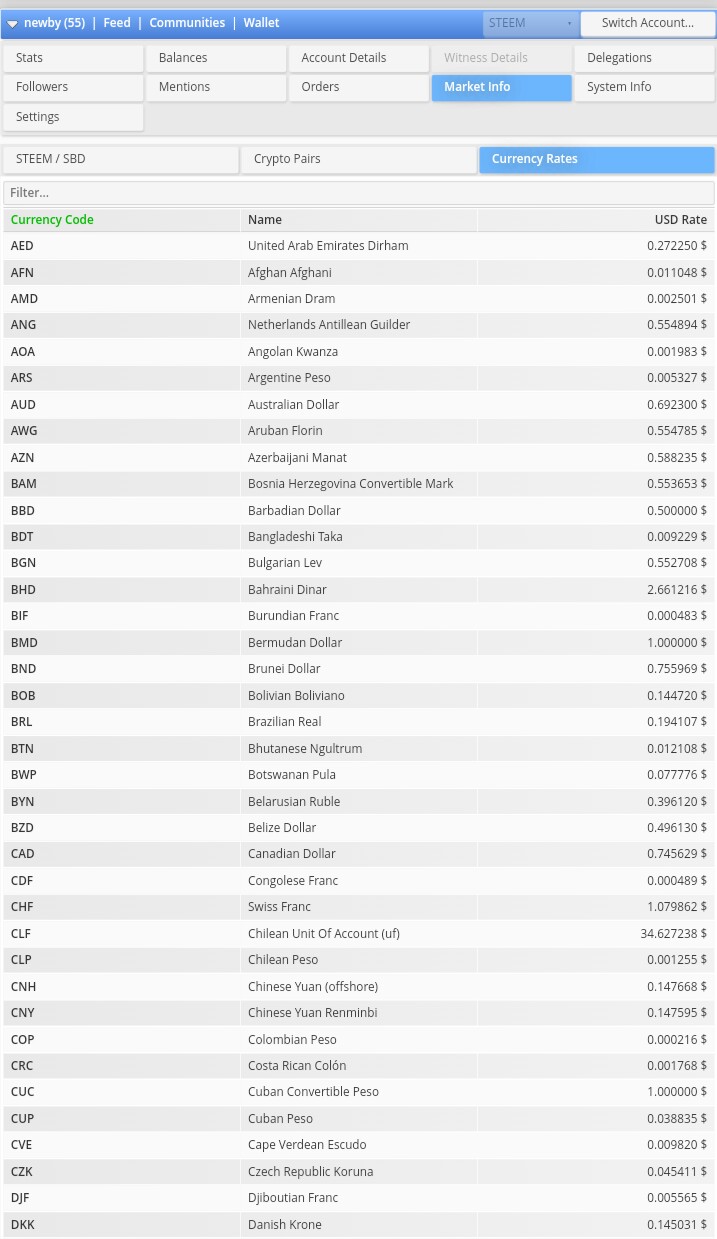Screen dimensions: 717x1239
Task: Open the STEEM chain dropdown
Action: tap(529, 23)
